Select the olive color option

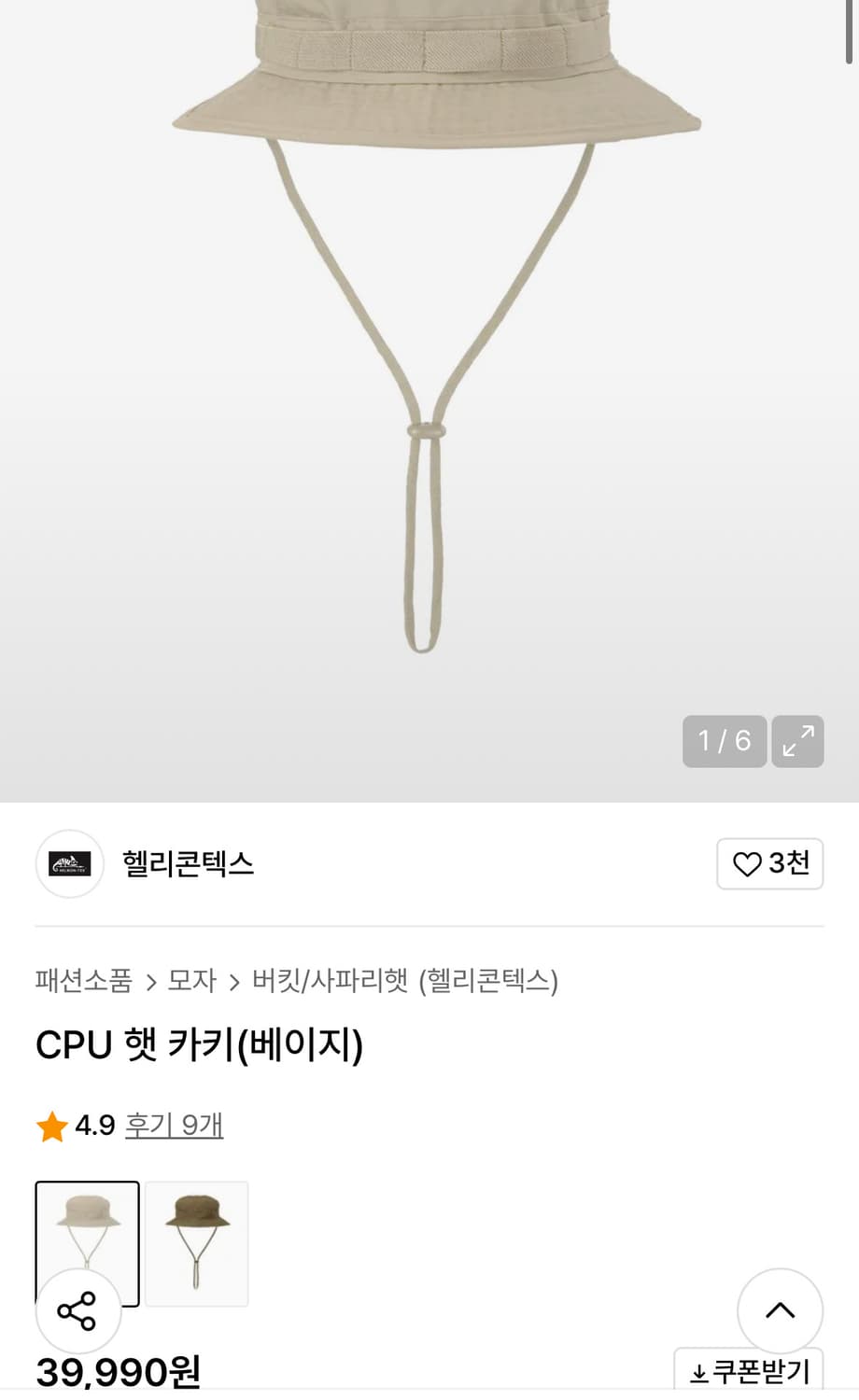[x=196, y=1243]
